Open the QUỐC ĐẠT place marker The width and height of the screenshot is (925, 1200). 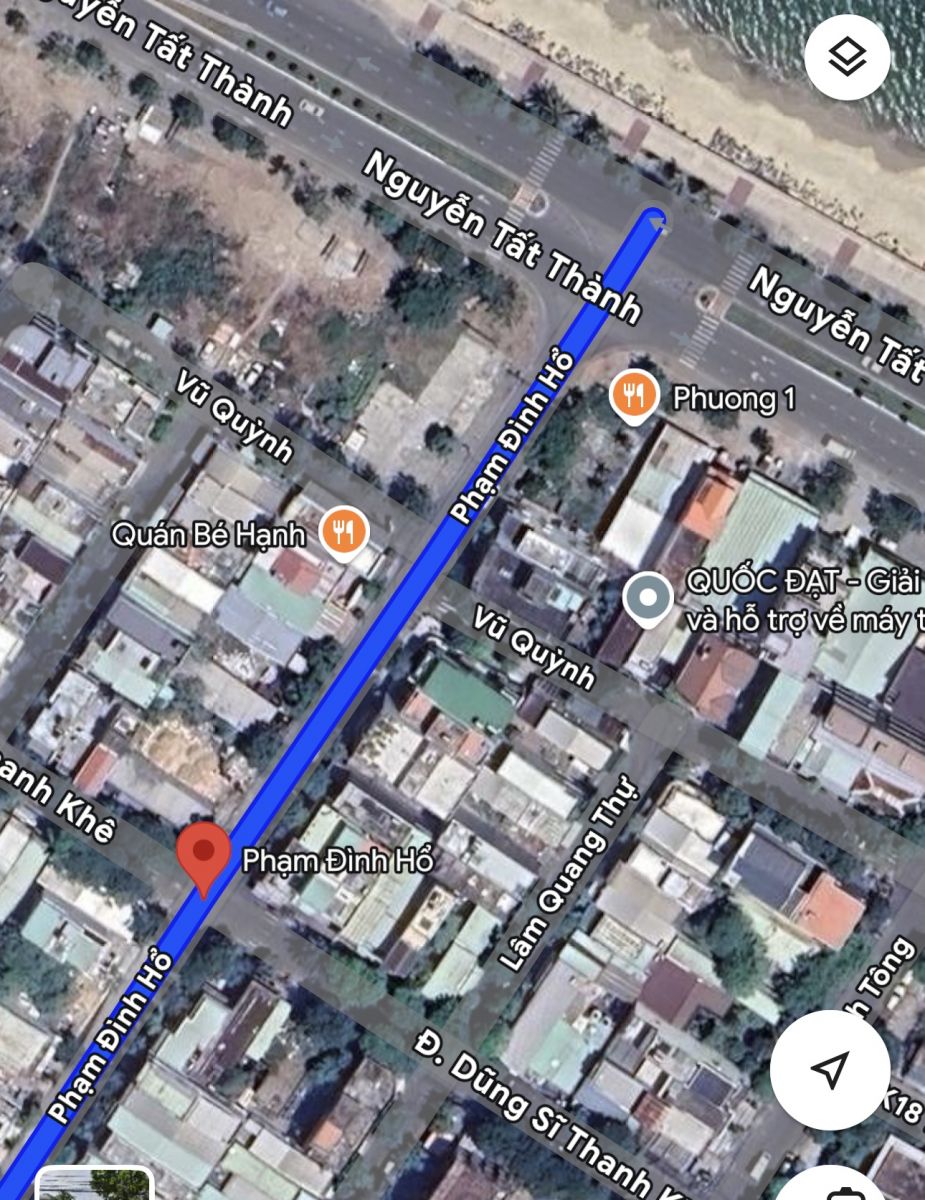pyautogui.click(x=647, y=598)
